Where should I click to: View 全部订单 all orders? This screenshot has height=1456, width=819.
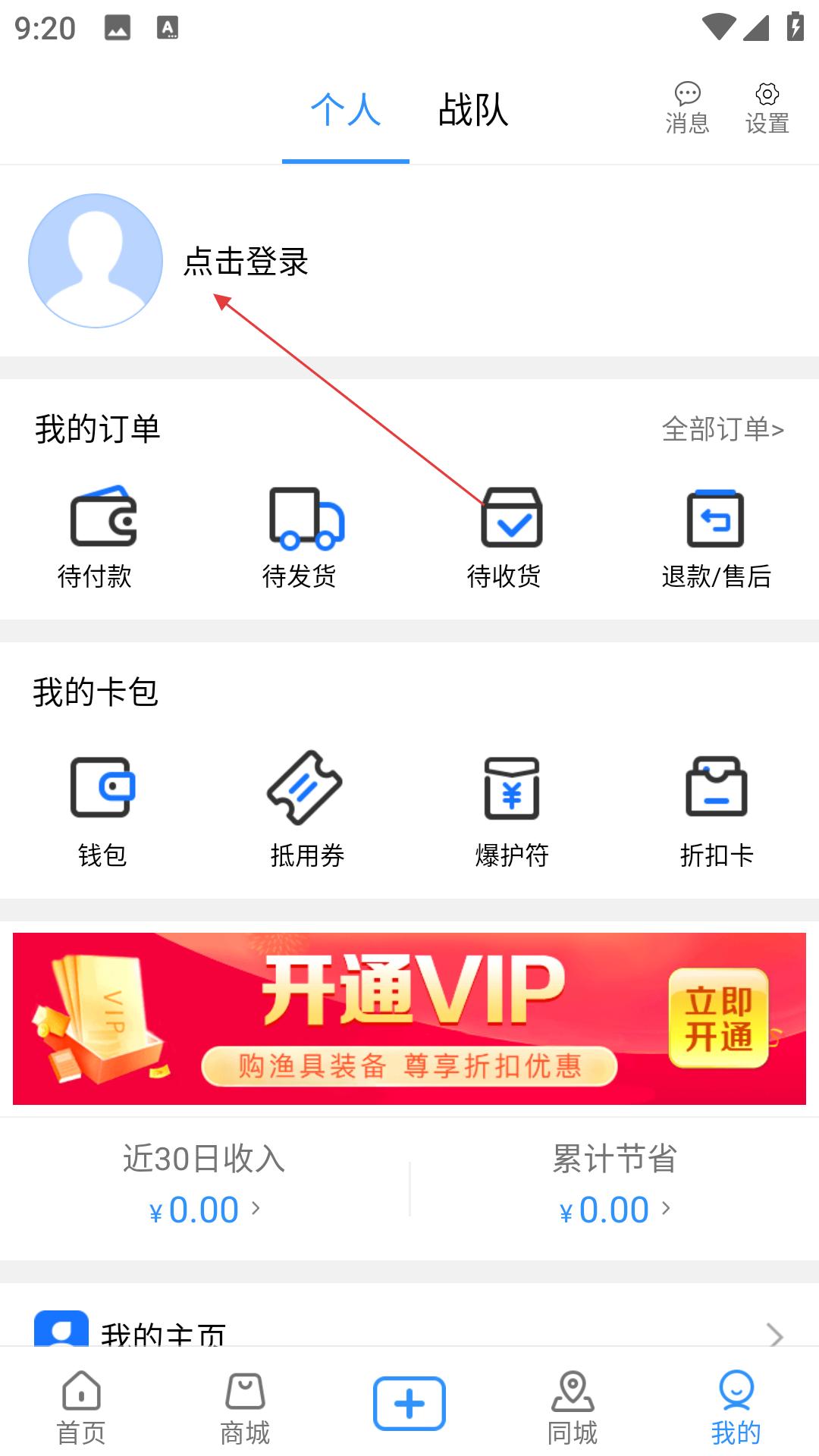coord(722,429)
